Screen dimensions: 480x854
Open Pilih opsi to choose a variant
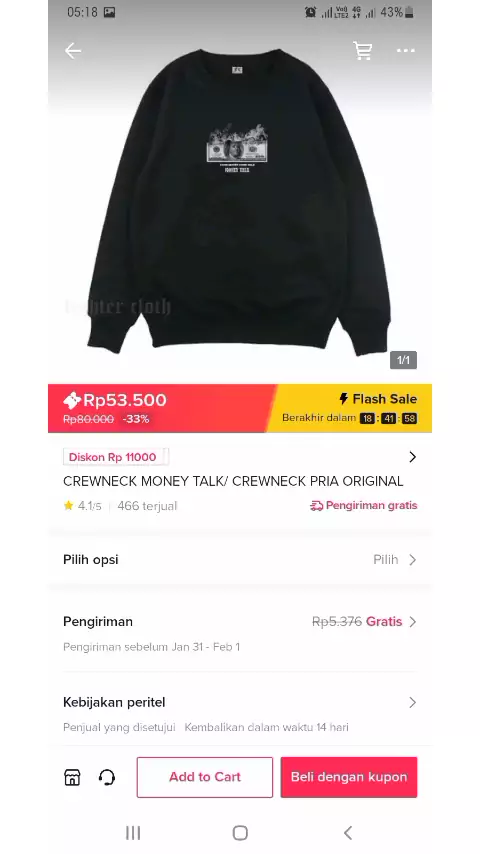coord(240,559)
